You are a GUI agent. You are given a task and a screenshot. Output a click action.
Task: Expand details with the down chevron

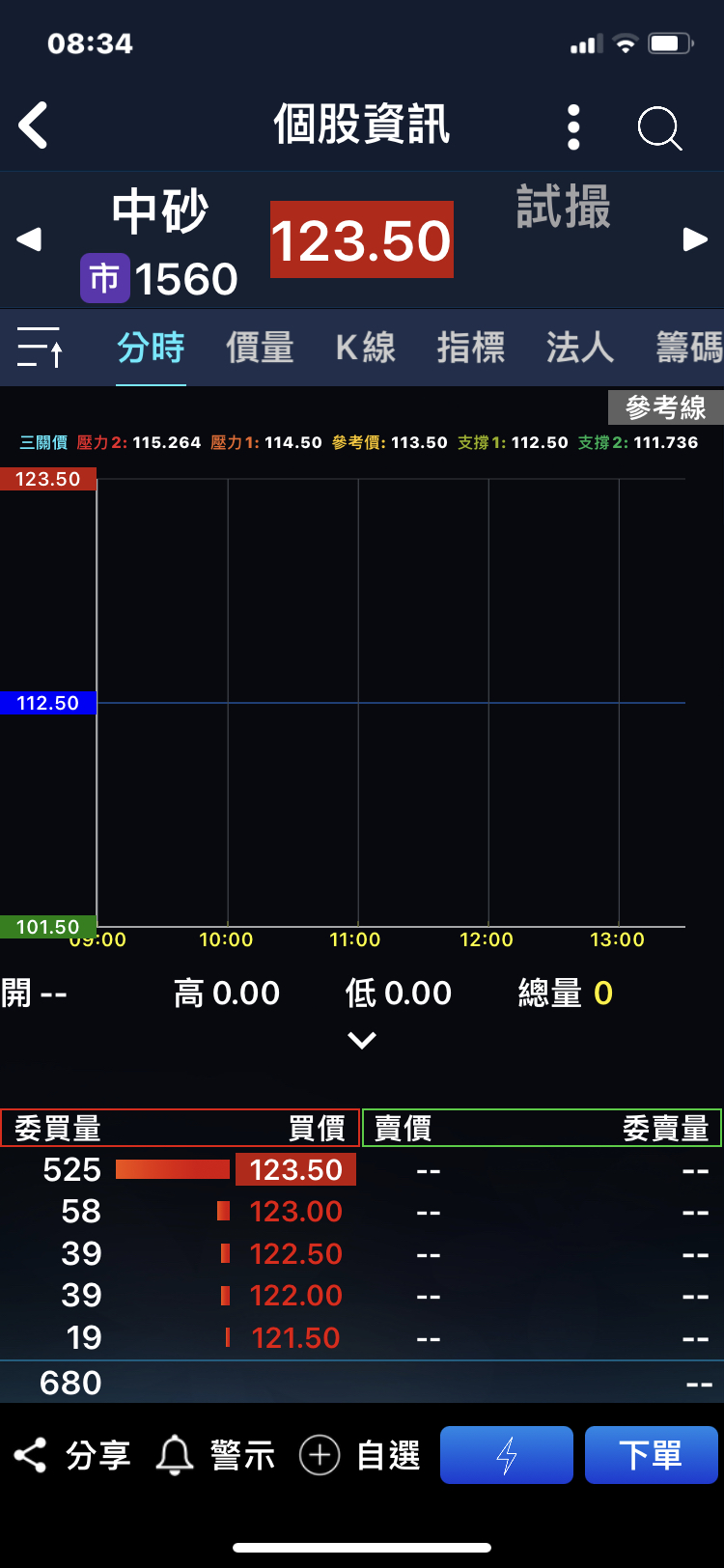(362, 1040)
